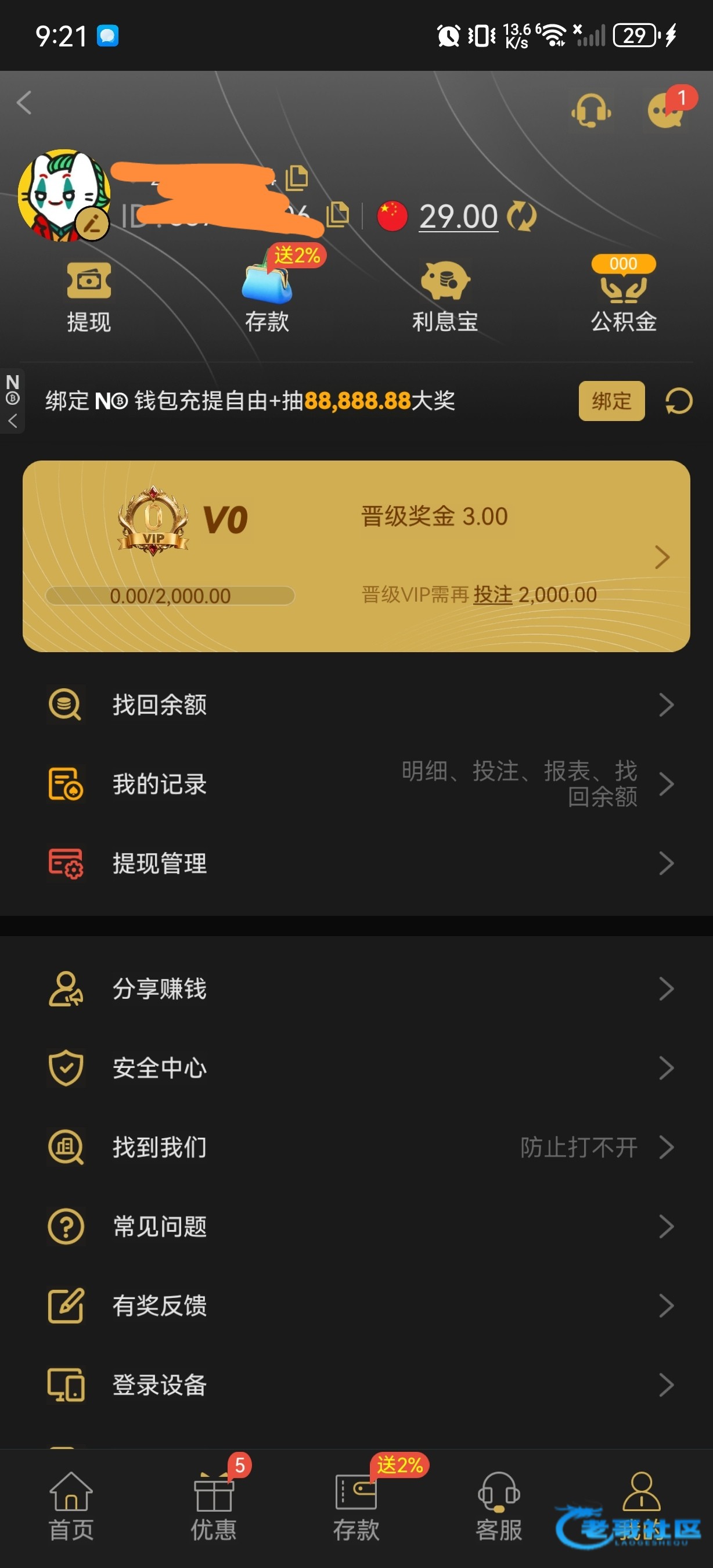The width and height of the screenshot is (713, 1568).
Task: Switch to the 优惠 tab
Action: (214, 1507)
